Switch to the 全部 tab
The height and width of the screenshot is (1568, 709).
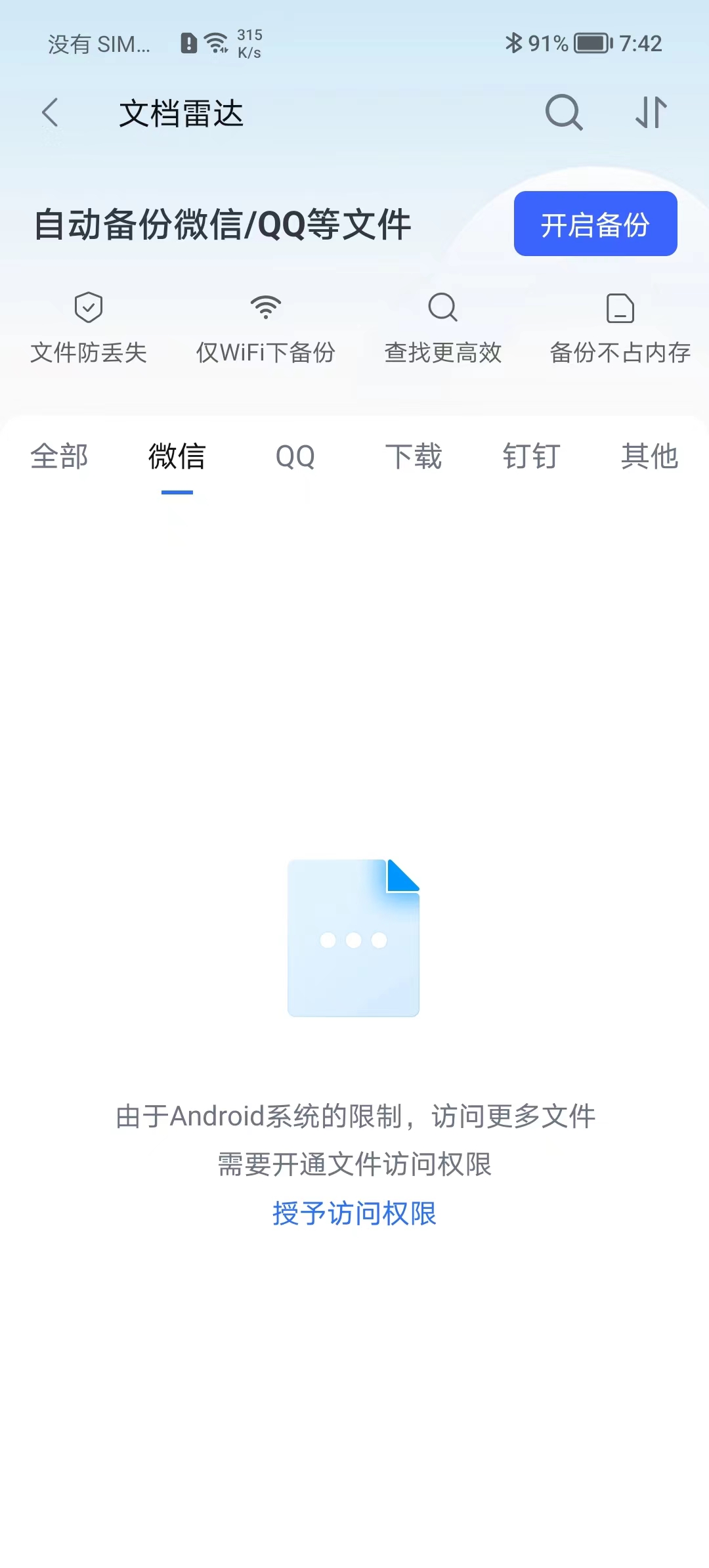tap(59, 456)
